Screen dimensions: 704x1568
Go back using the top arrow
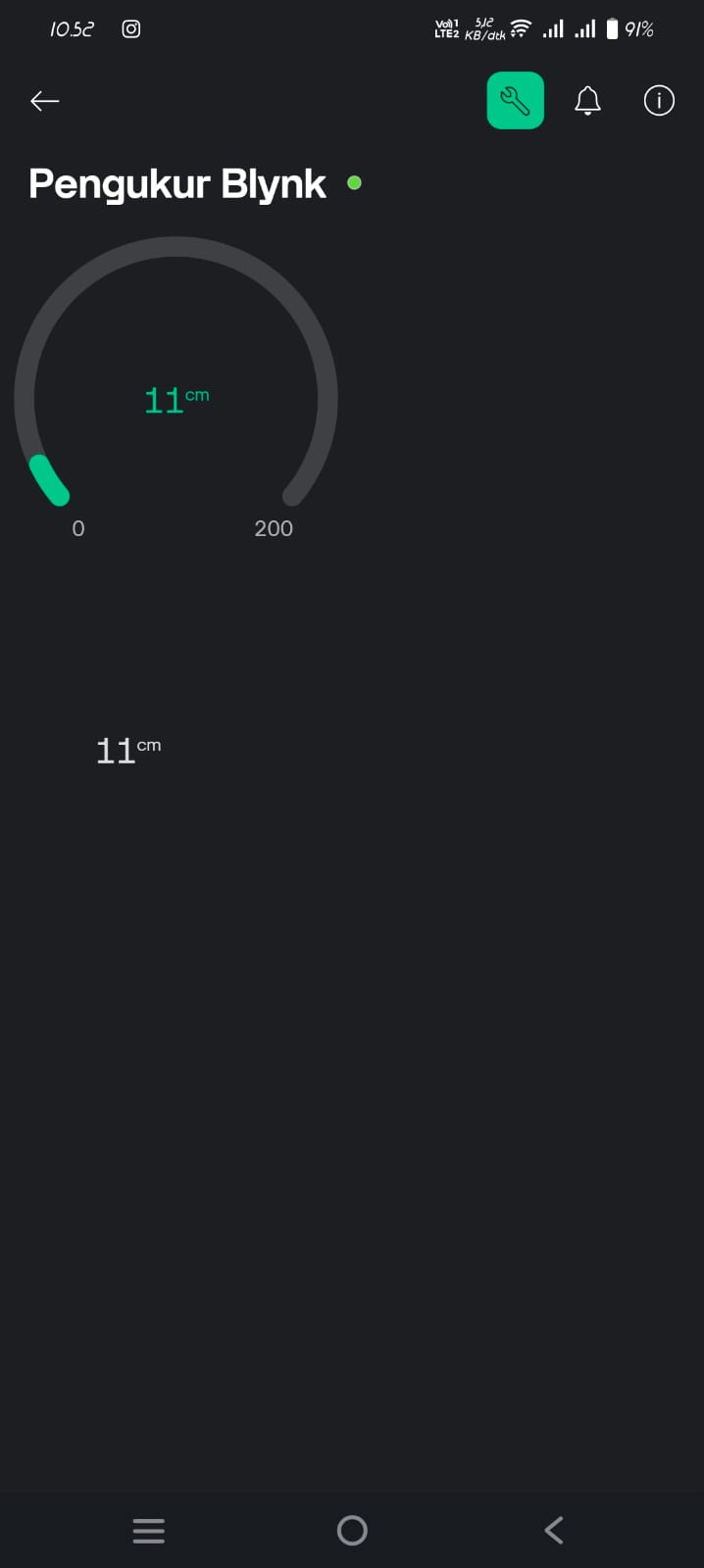point(45,101)
